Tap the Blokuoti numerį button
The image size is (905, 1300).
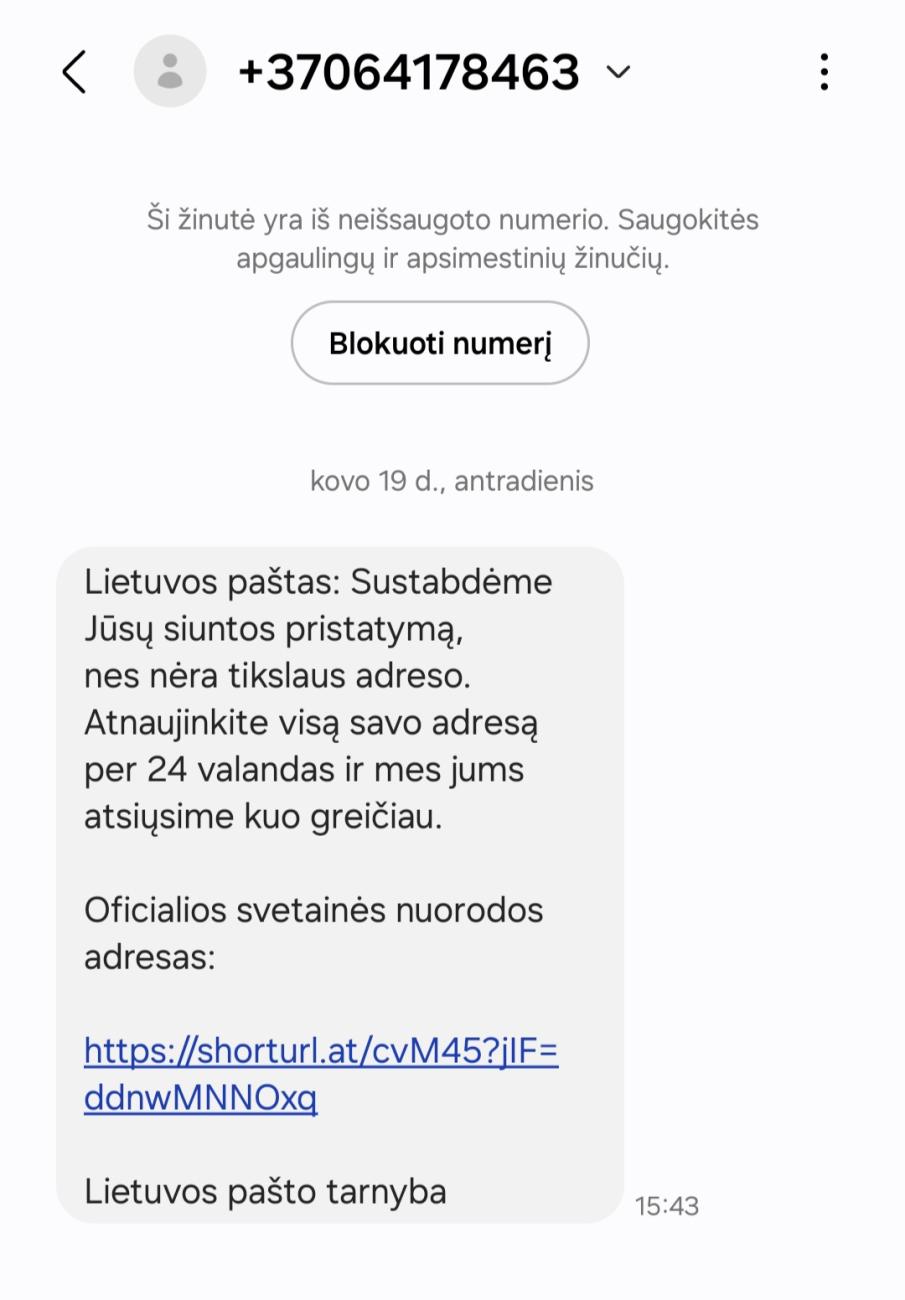point(440,343)
